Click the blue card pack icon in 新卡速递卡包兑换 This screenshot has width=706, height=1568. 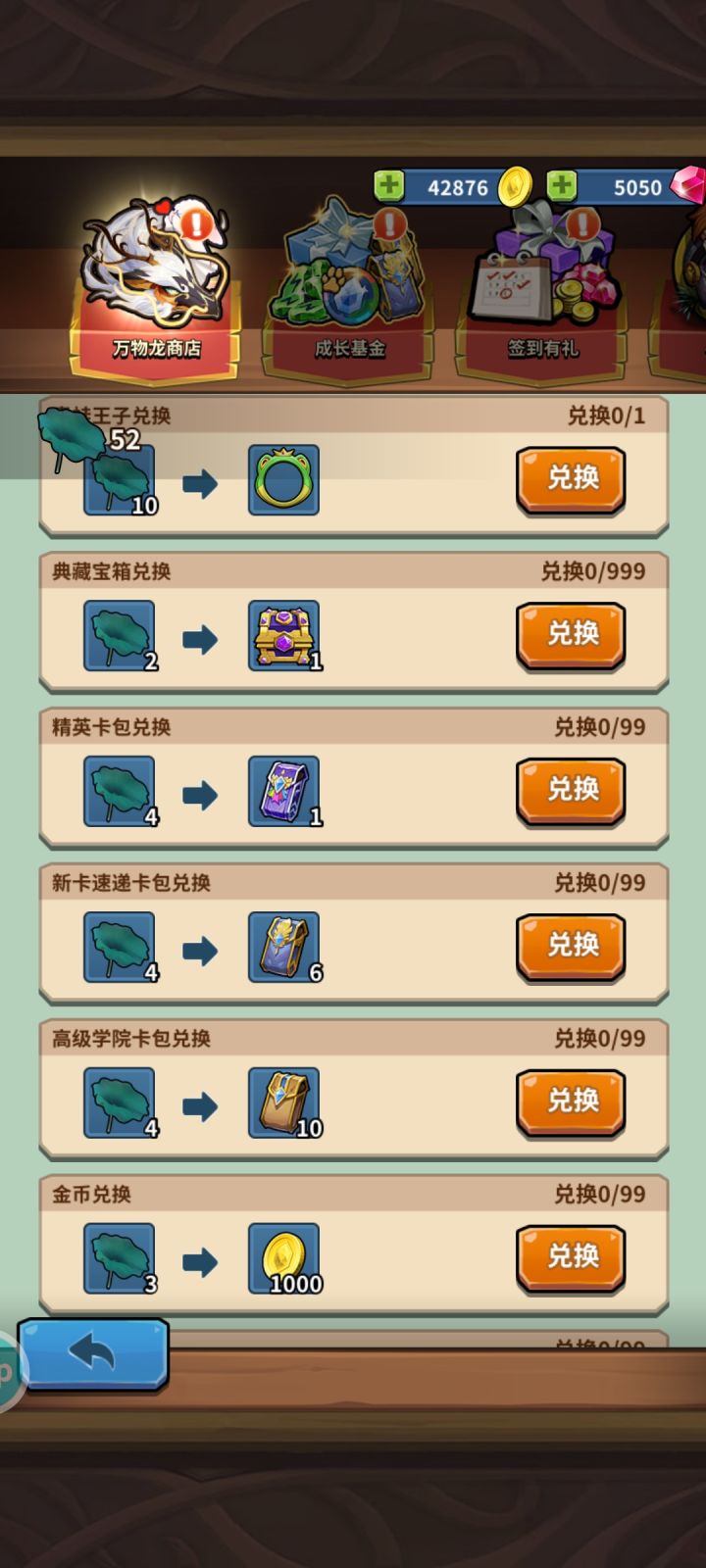pyautogui.click(x=283, y=946)
